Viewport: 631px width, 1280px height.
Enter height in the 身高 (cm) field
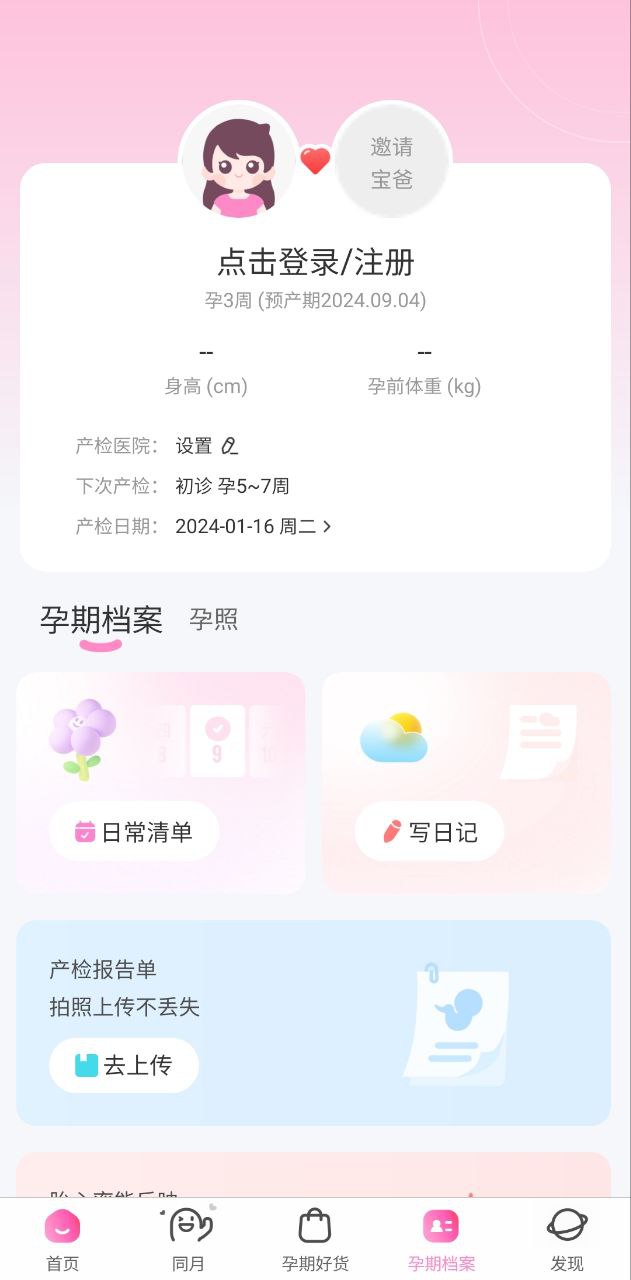click(206, 369)
